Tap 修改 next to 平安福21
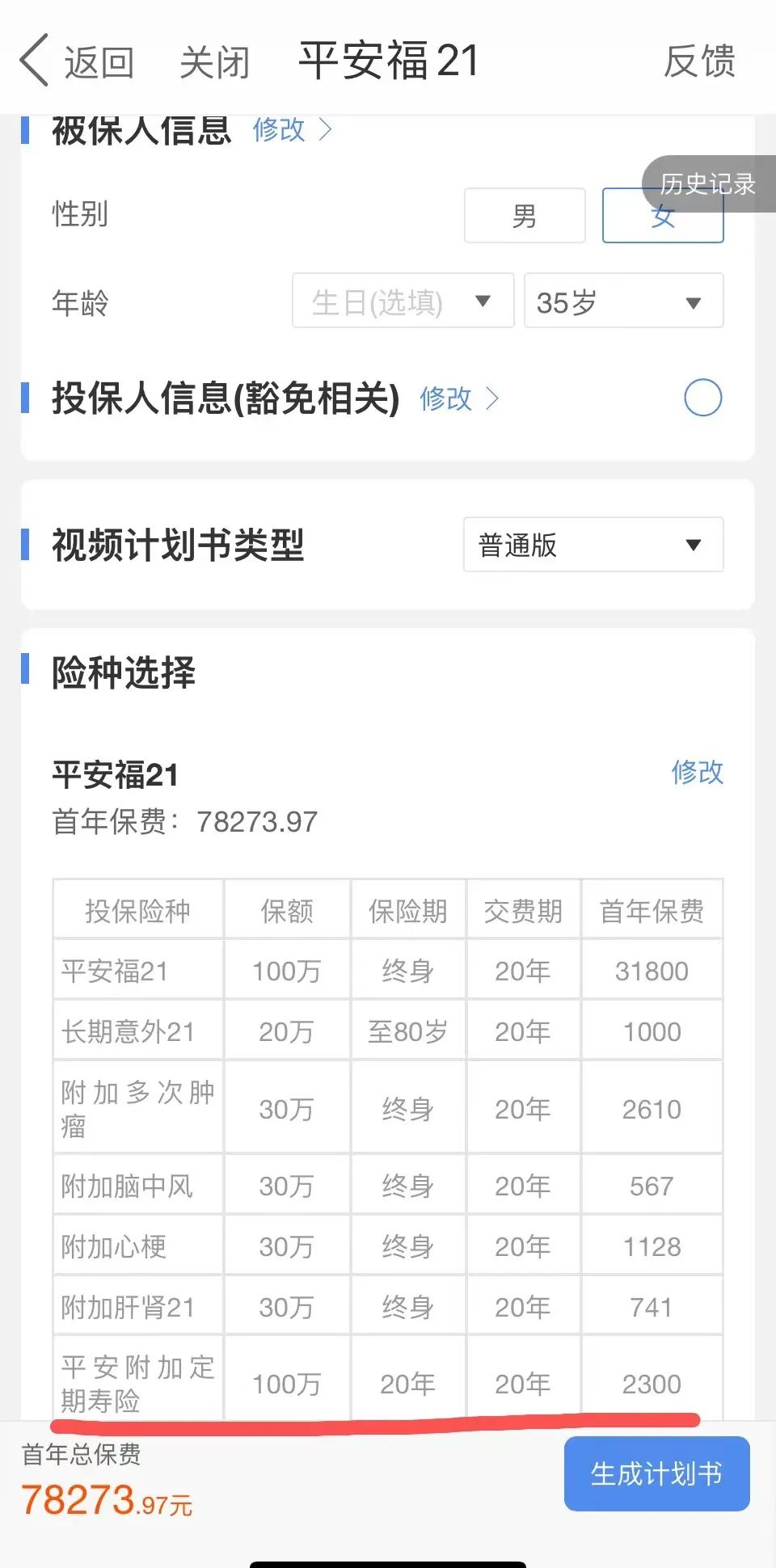776x1568 pixels. pos(697,772)
